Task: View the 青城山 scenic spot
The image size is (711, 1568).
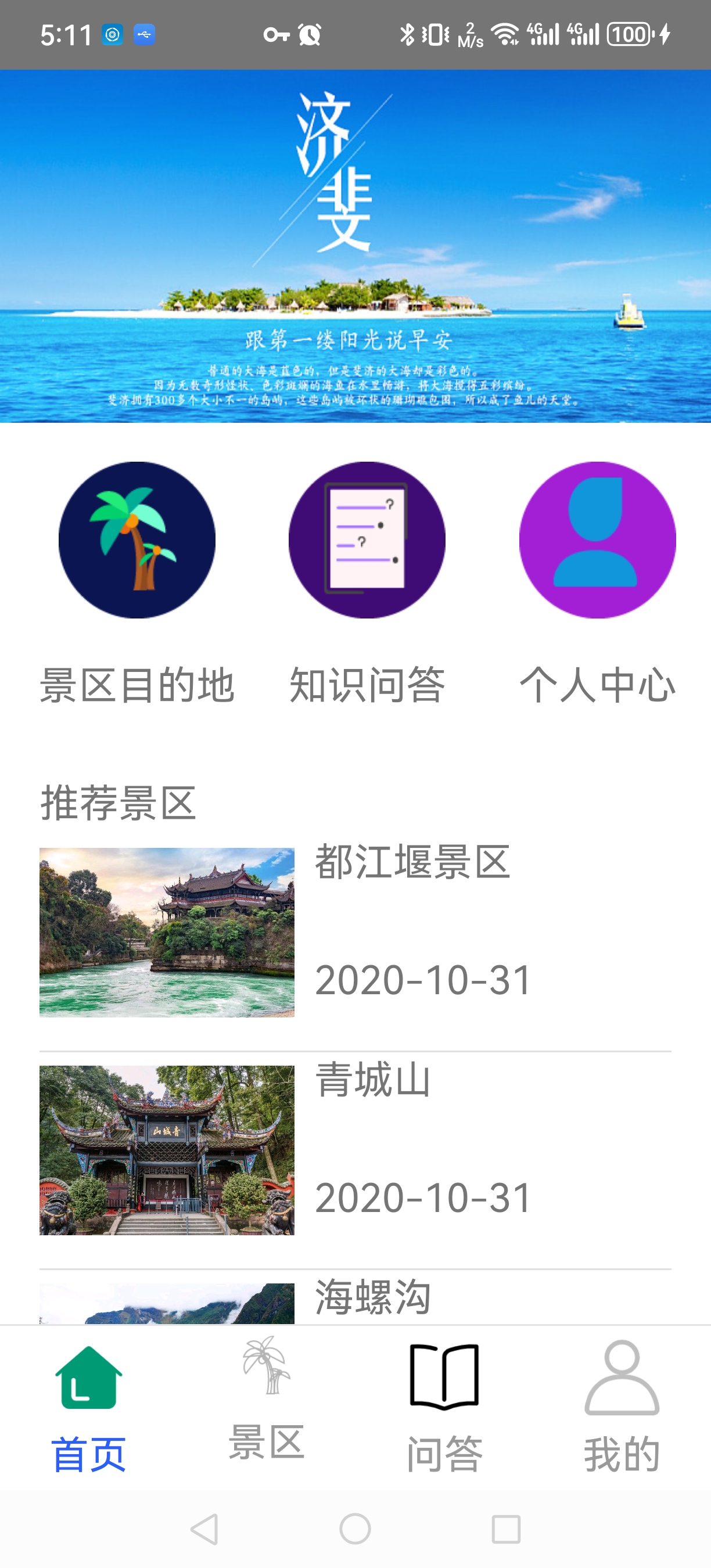Action: 355,1149
